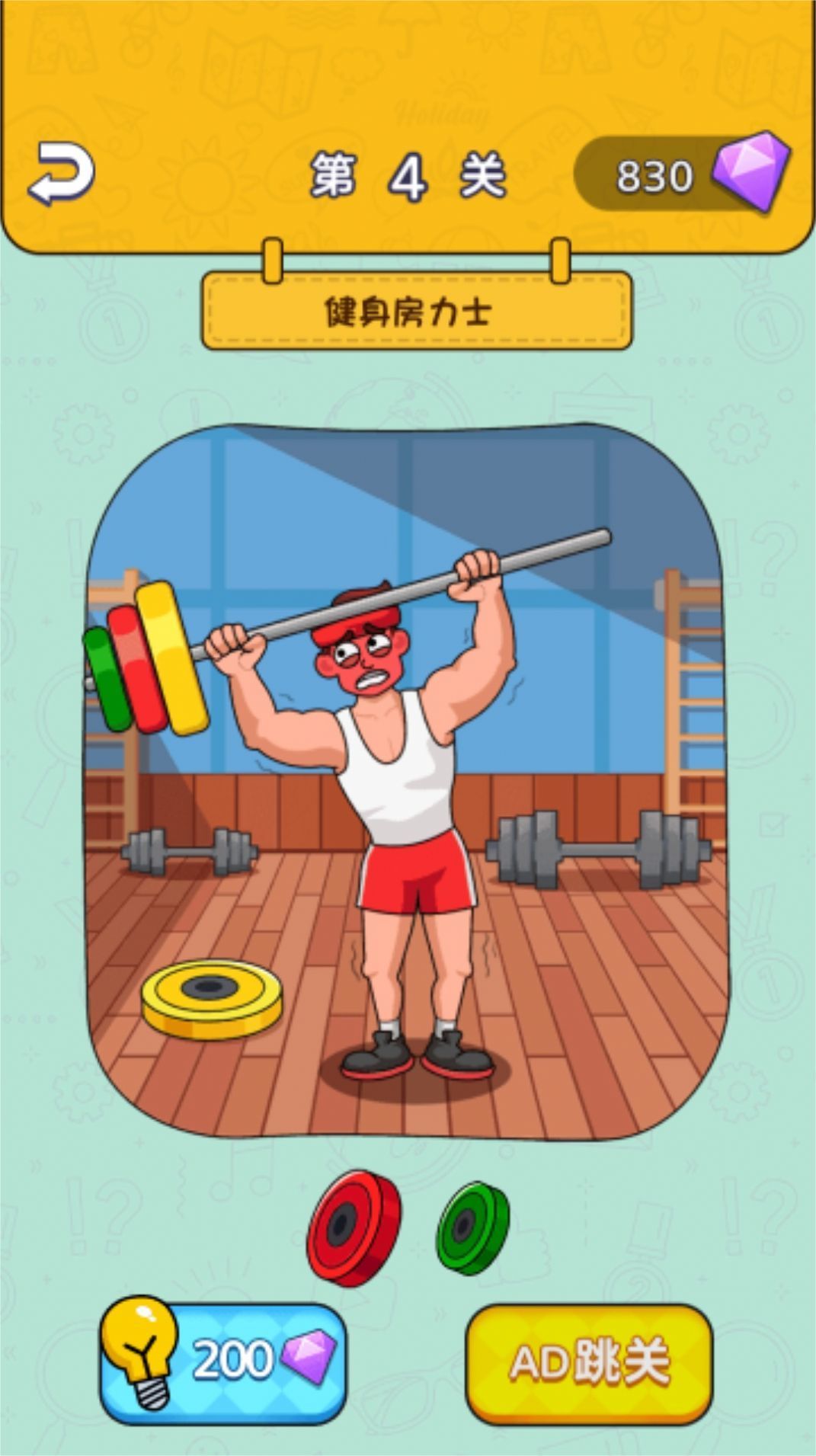Open the 830 gems balance
The image size is (816, 1456).
681,174
